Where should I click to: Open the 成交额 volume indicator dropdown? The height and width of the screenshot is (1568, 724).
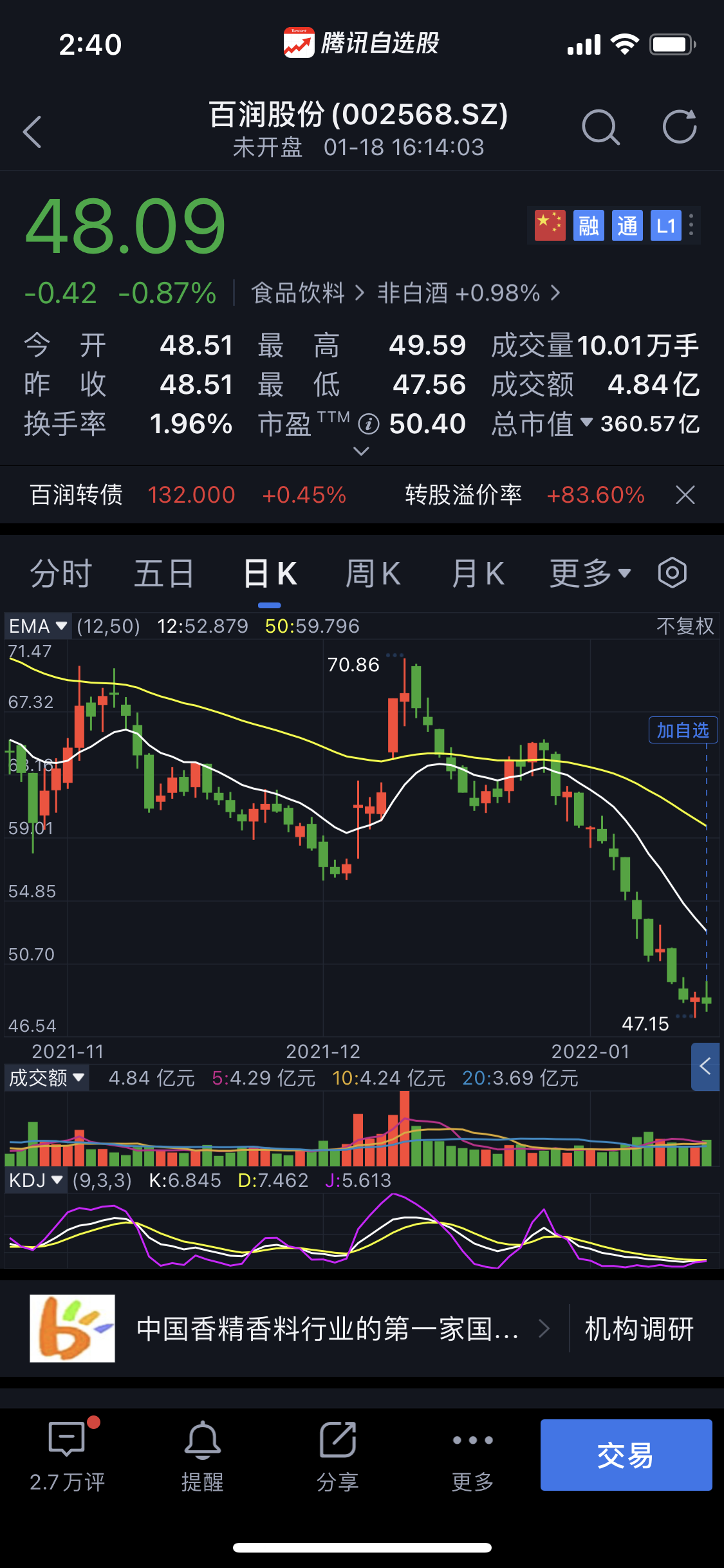pos(46,1078)
